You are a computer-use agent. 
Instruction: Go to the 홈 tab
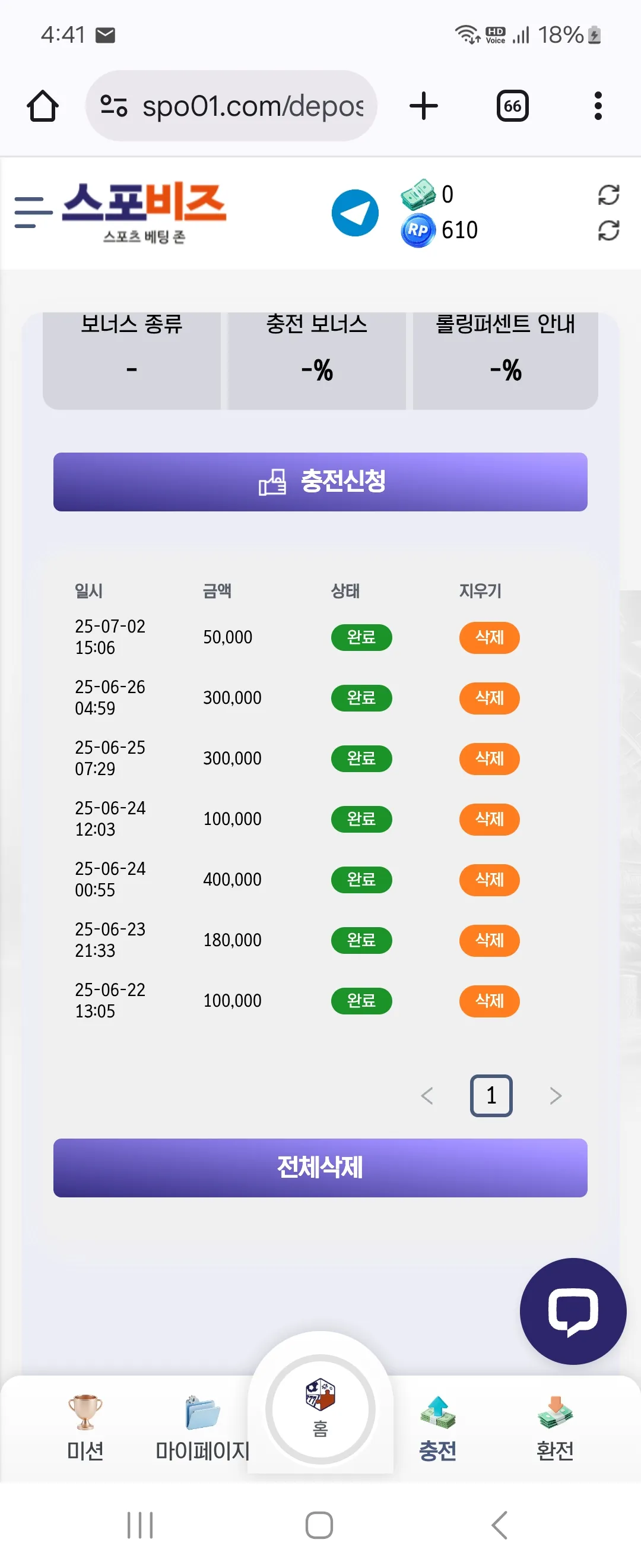pyautogui.click(x=320, y=1409)
